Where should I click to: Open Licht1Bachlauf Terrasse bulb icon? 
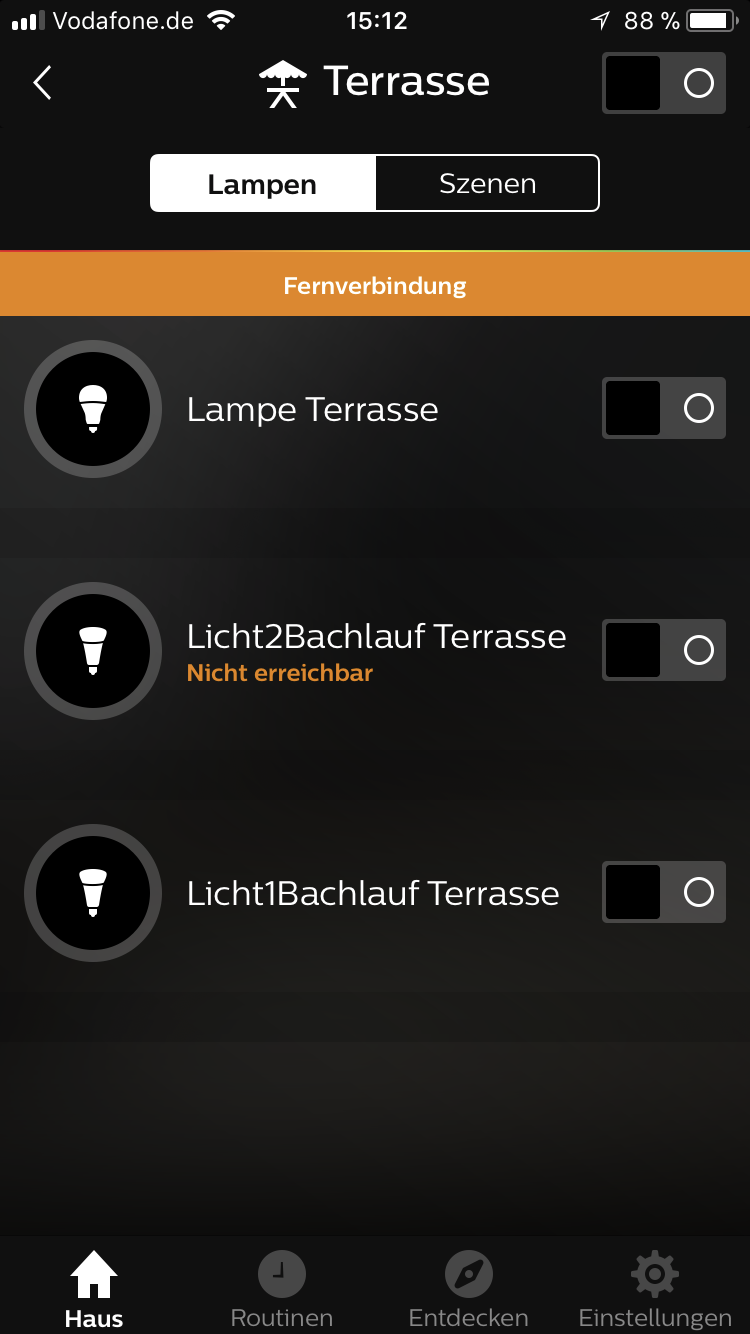click(93, 893)
